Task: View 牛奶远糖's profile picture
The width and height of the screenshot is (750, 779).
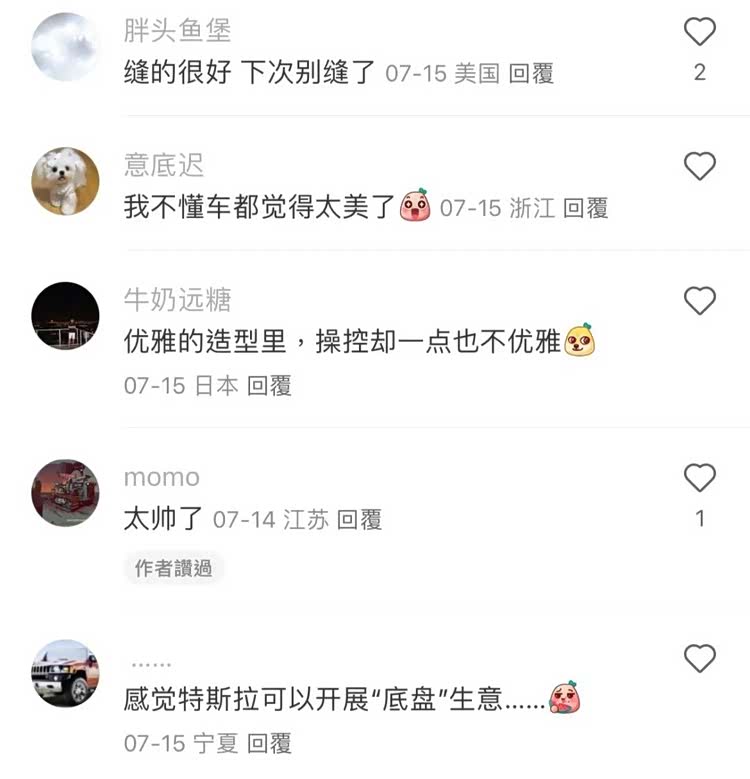Action: [66, 315]
